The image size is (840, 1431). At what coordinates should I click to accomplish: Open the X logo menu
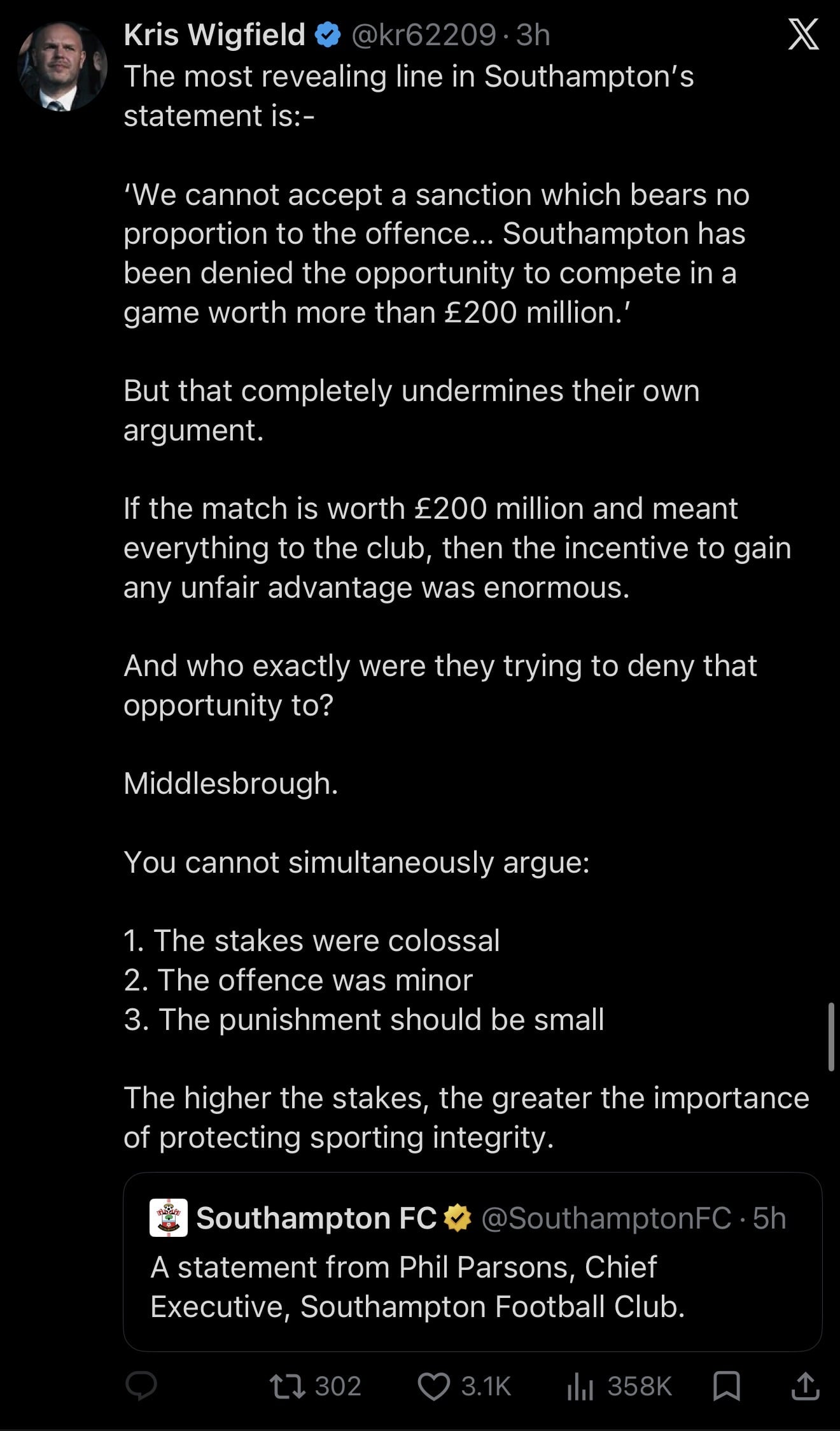804,34
